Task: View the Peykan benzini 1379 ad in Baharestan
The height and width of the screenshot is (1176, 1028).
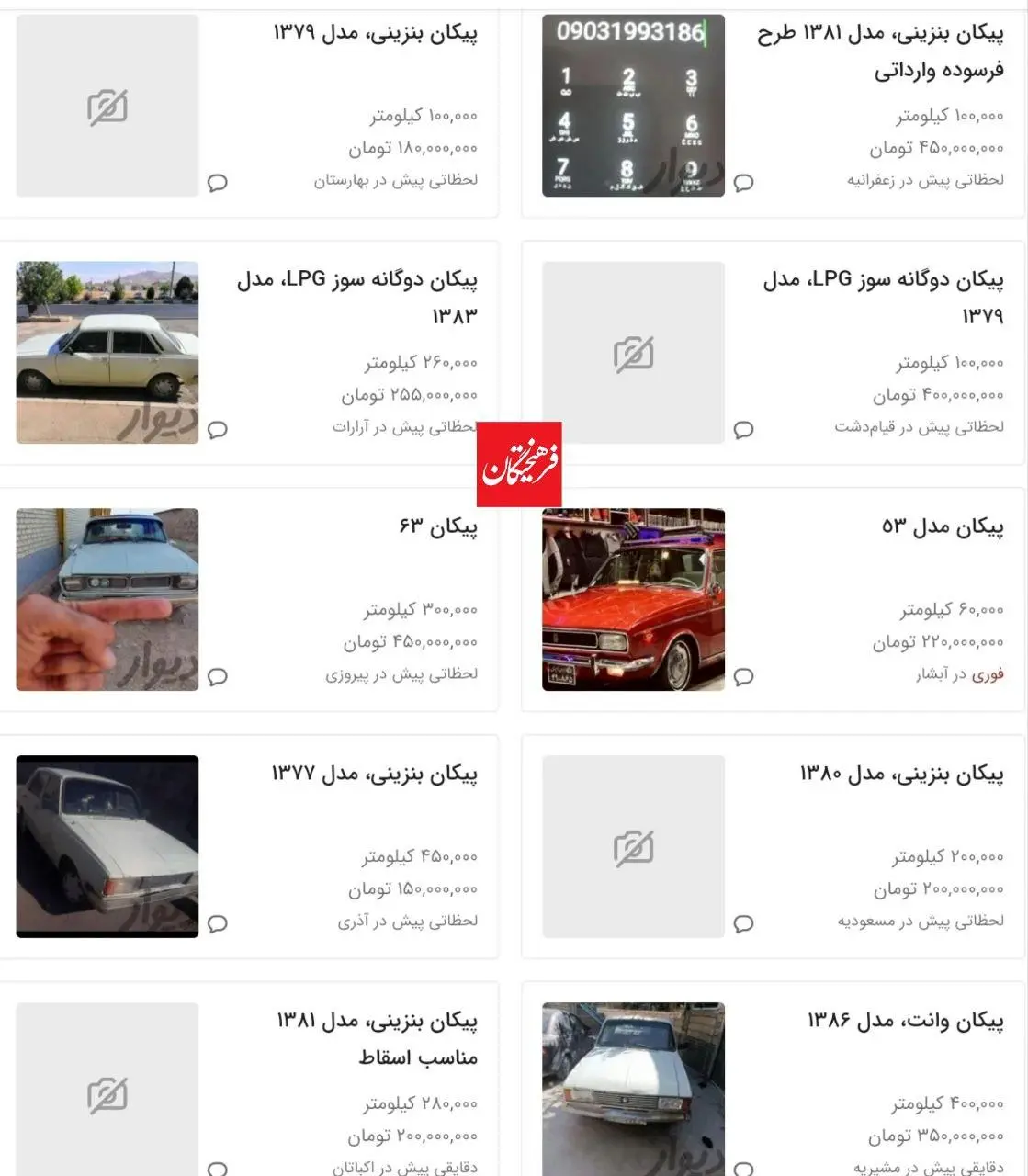Action: pos(376,34)
